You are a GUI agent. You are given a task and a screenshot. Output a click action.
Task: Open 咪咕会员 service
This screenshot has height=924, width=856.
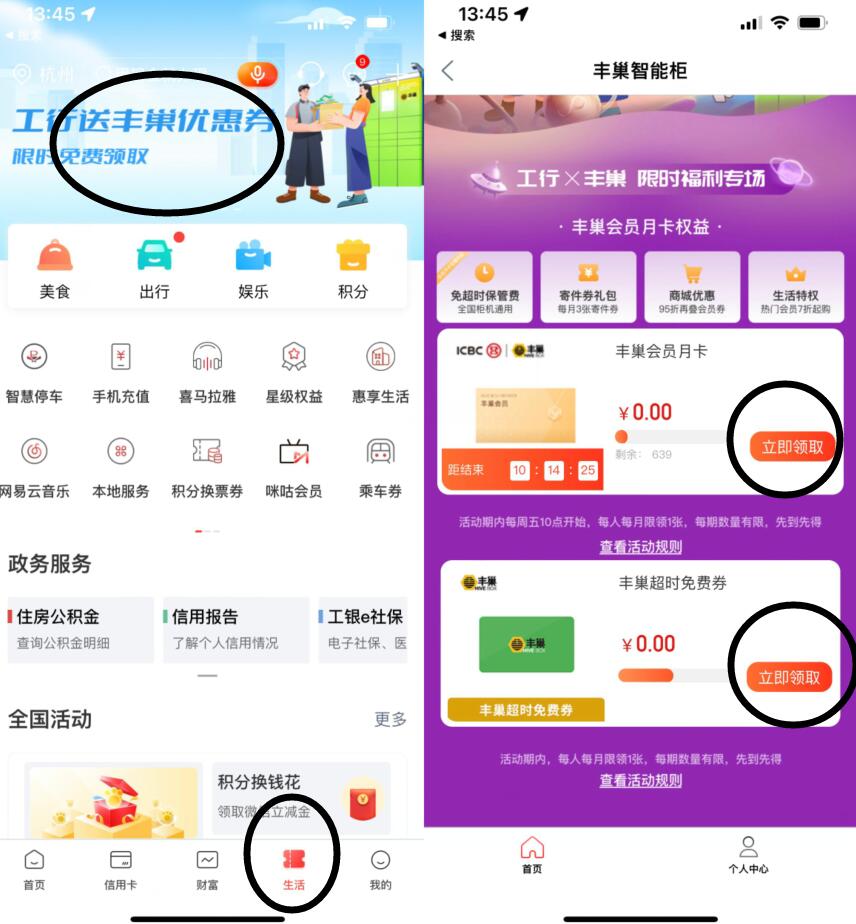pos(294,466)
